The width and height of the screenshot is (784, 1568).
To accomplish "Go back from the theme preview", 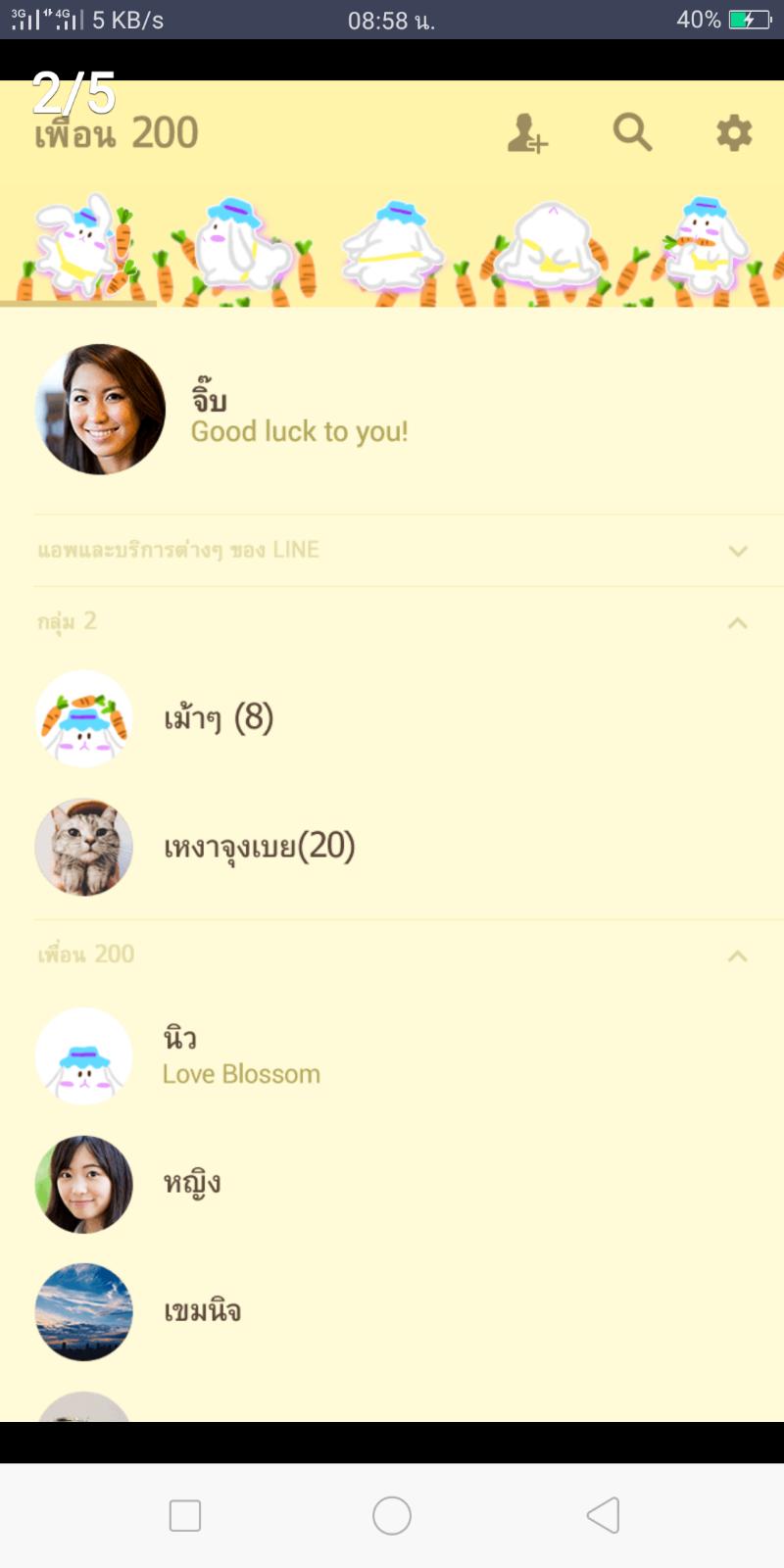I will coord(604,1515).
